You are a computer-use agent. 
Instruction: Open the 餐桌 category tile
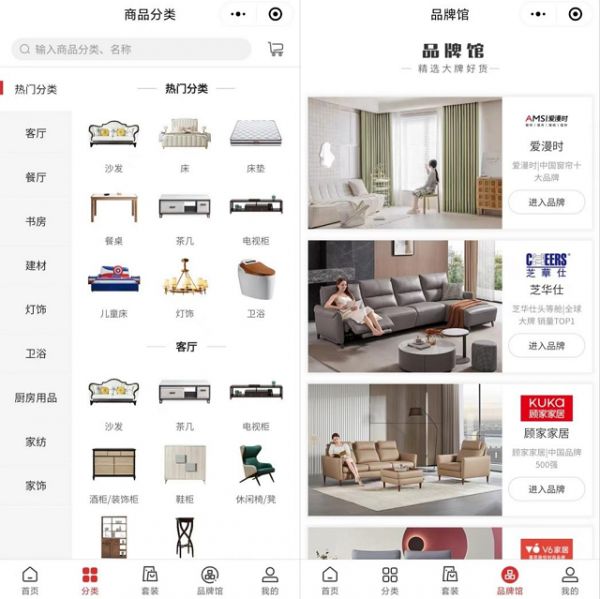[x=113, y=215]
